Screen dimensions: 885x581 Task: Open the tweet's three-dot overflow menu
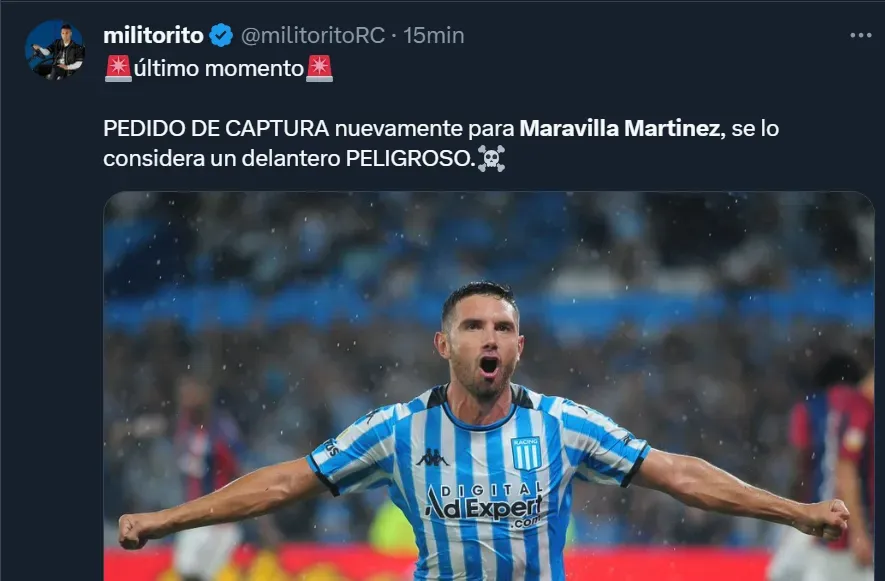(860, 35)
